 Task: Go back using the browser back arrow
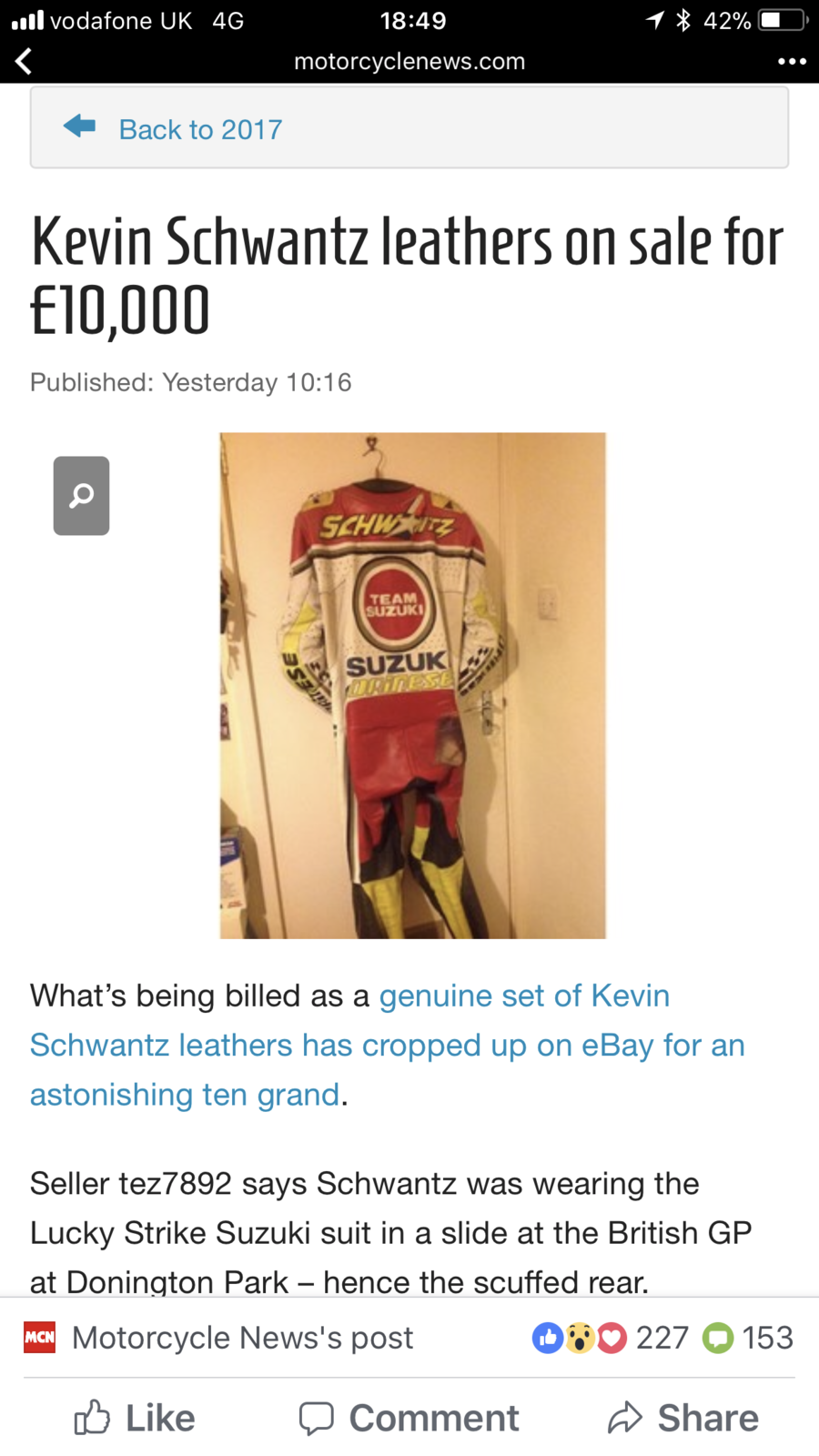[x=25, y=61]
